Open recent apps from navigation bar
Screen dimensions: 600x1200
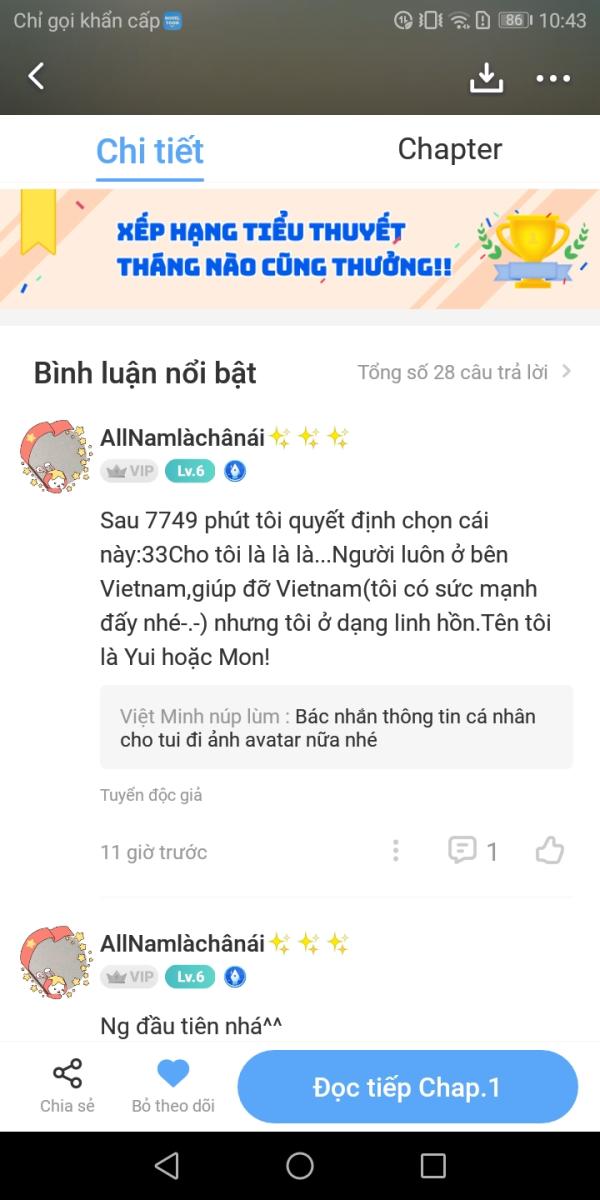click(x=433, y=1166)
